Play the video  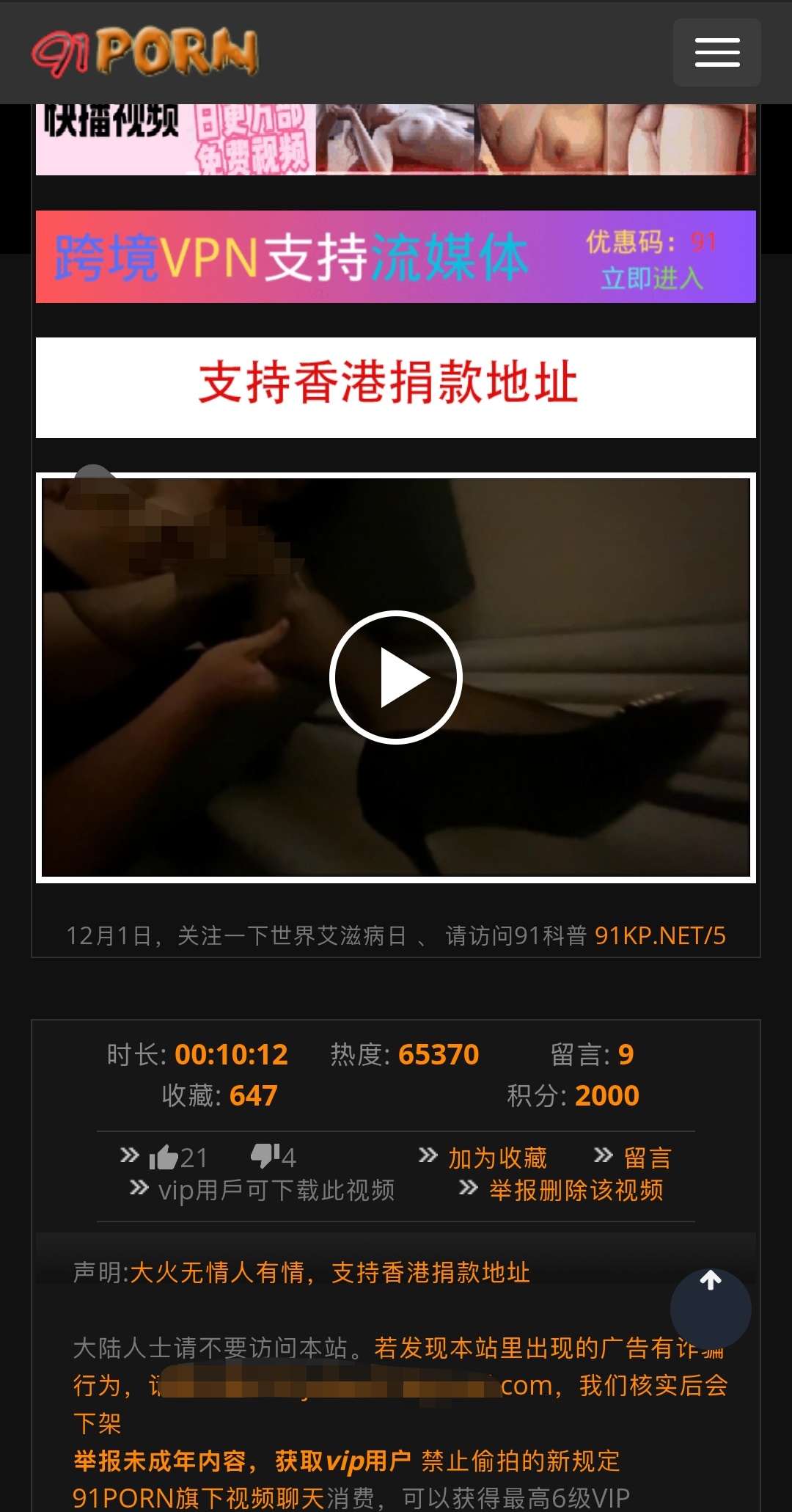(396, 677)
